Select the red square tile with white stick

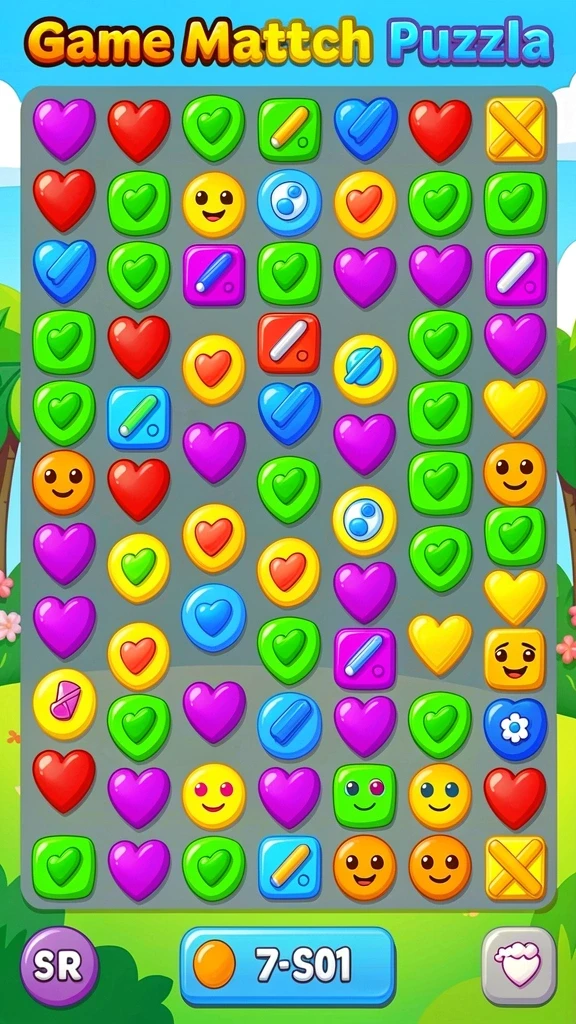(x=289, y=343)
